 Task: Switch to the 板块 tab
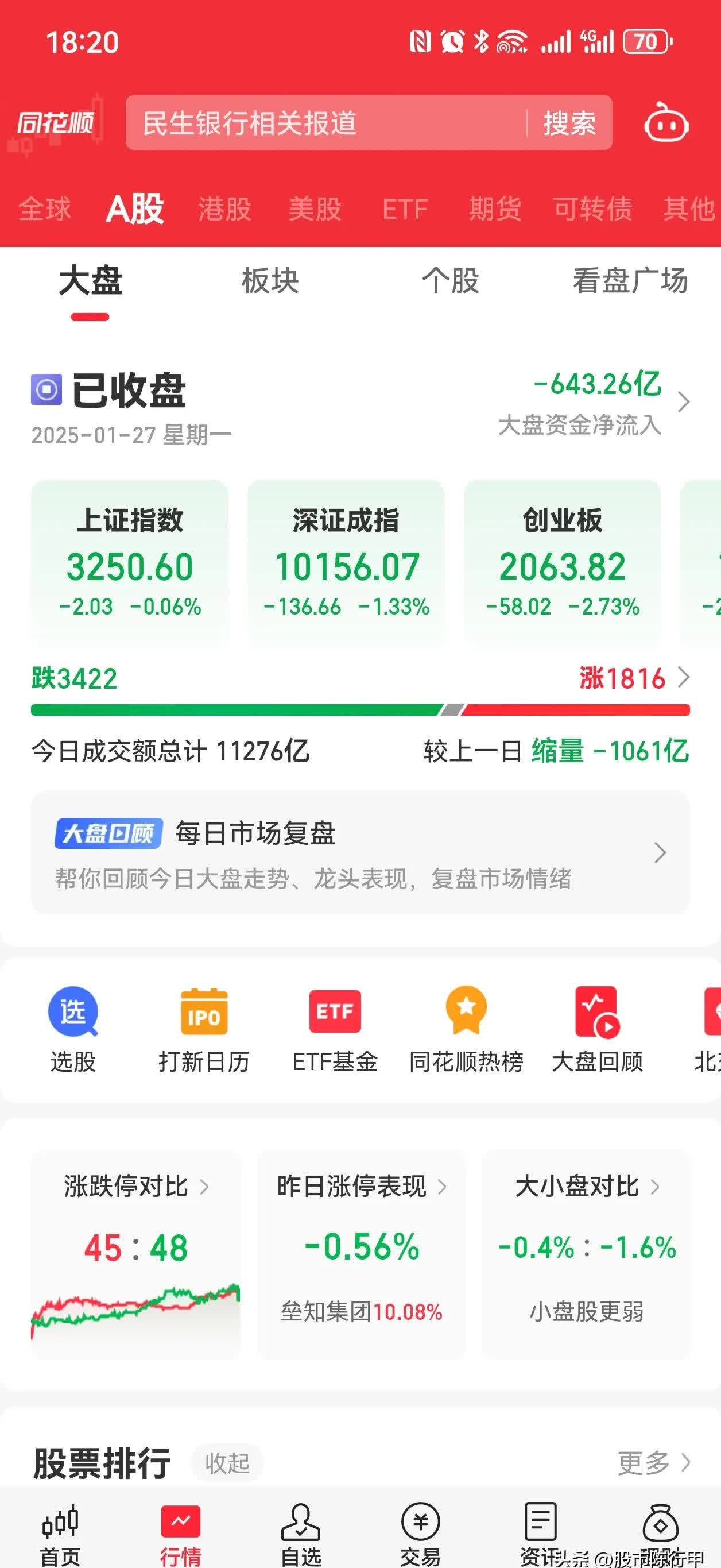[270, 281]
